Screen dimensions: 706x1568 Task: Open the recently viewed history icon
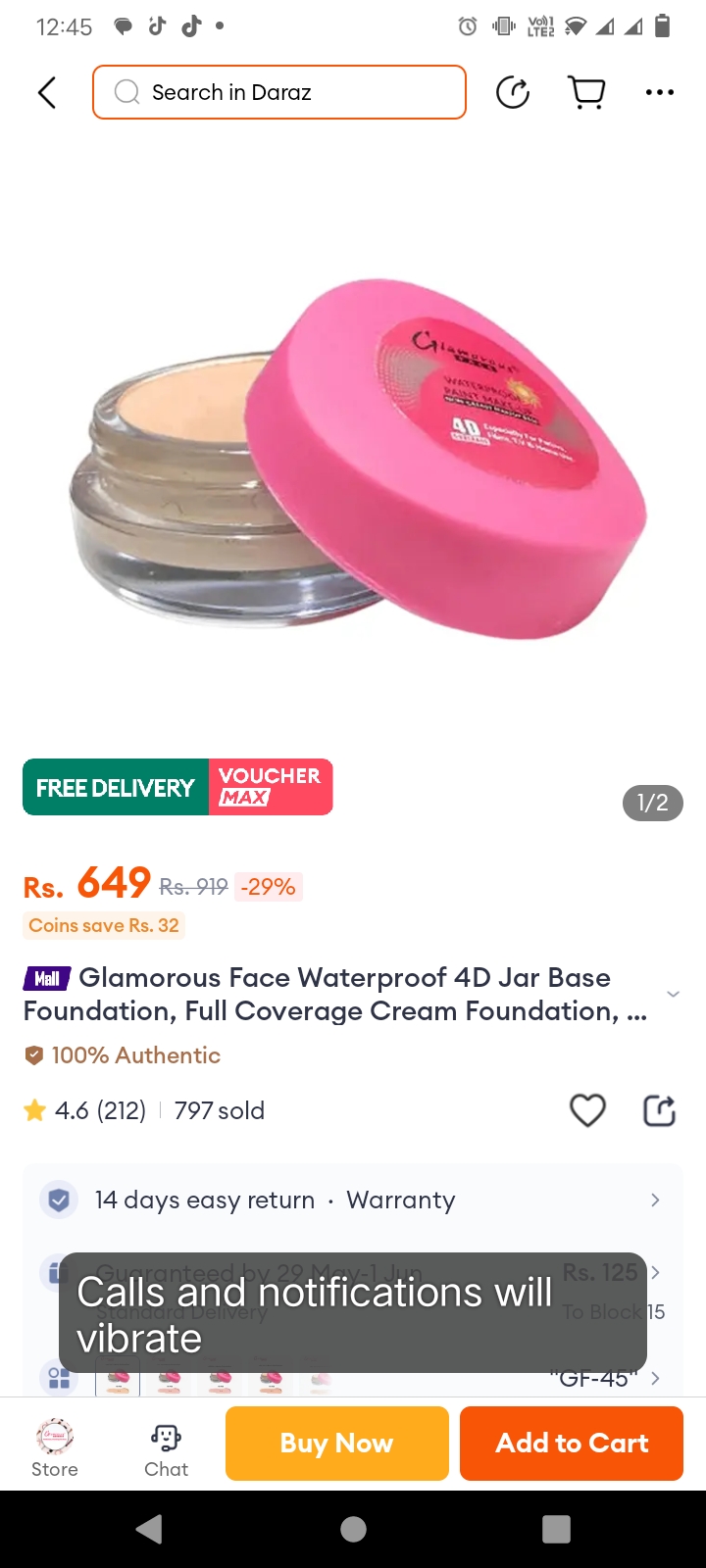point(513,92)
